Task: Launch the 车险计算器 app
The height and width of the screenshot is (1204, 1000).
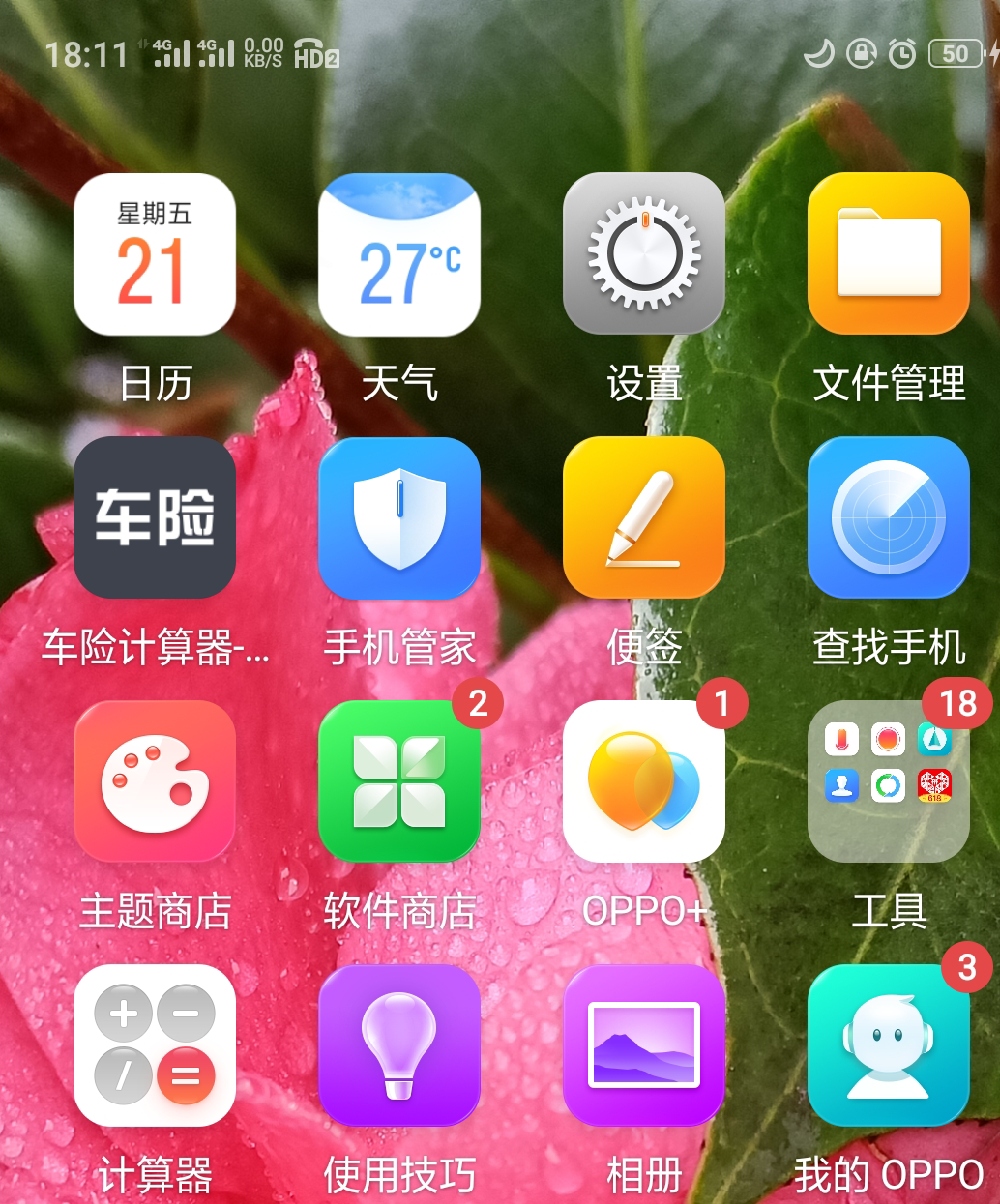Action: pyautogui.click(x=154, y=517)
